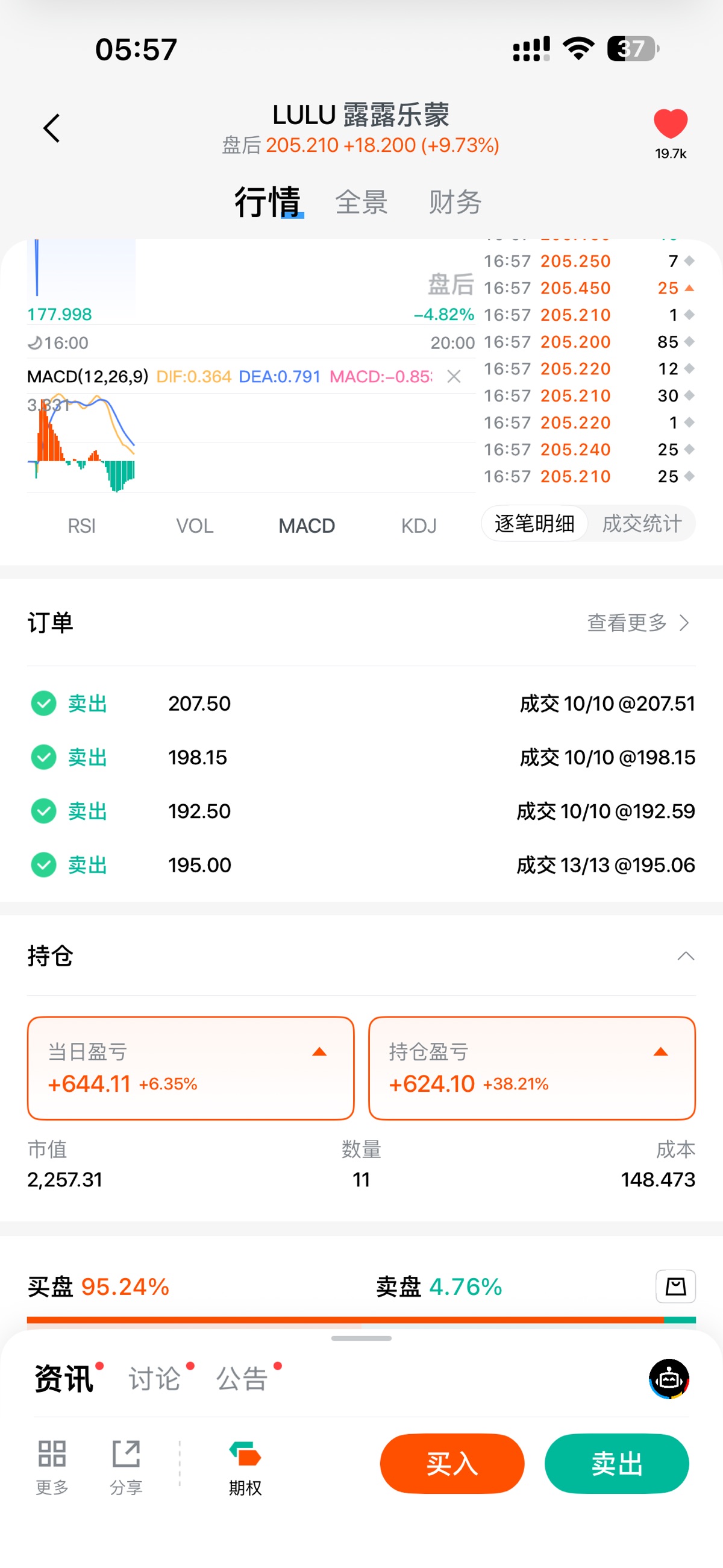Switch to the 财务 tab
The image size is (723, 1568).
[x=455, y=202]
